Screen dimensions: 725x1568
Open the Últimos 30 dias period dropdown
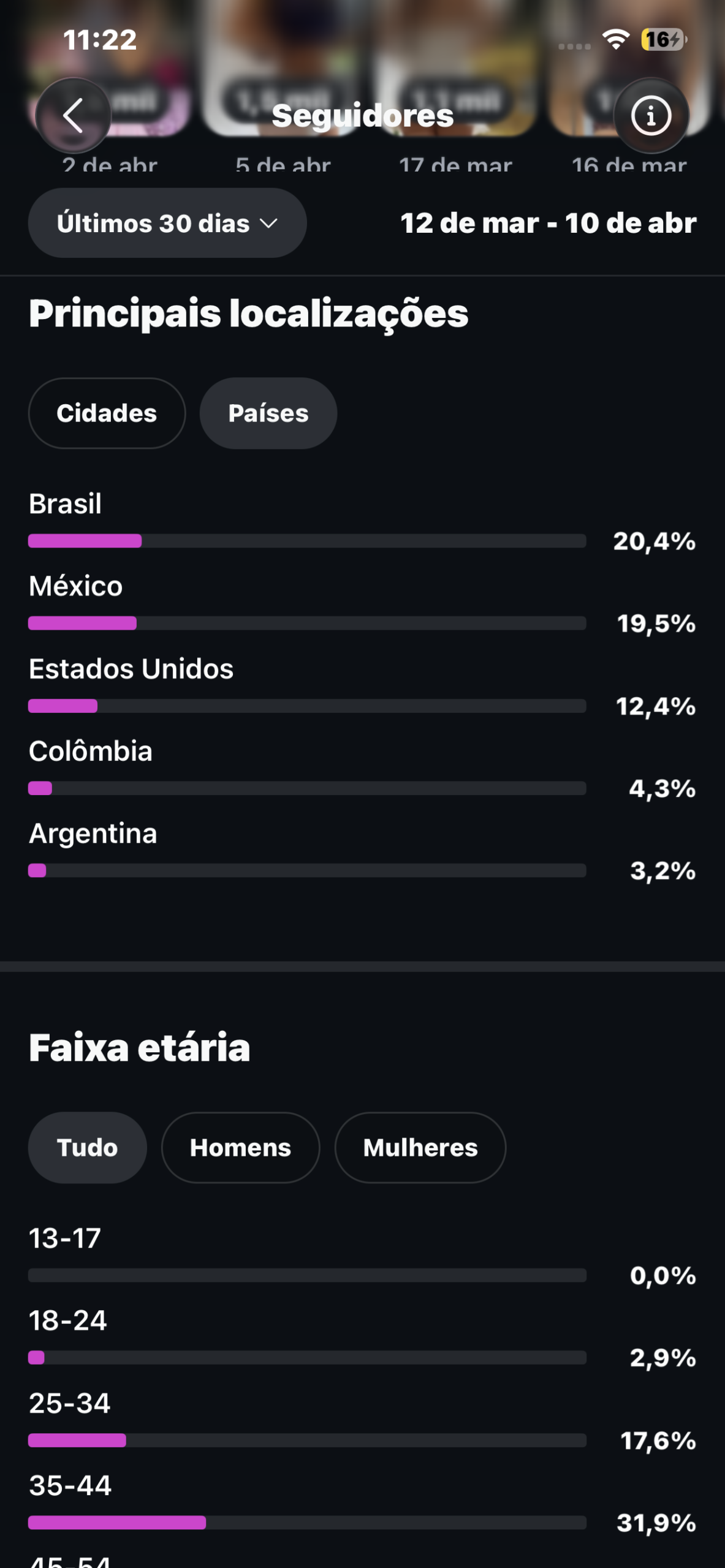[x=167, y=223]
